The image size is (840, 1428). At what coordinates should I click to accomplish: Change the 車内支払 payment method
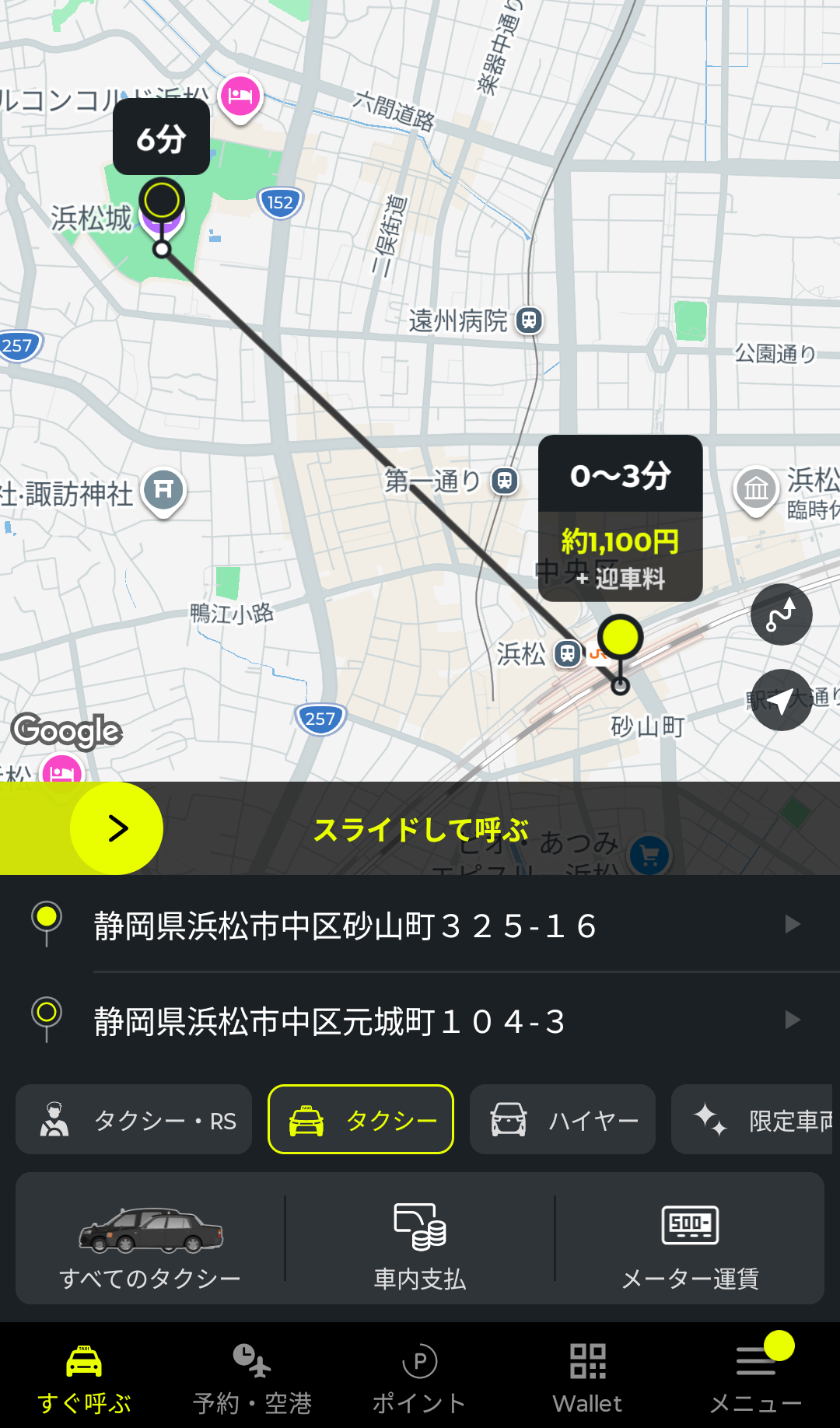pyautogui.click(x=420, y=1240)
